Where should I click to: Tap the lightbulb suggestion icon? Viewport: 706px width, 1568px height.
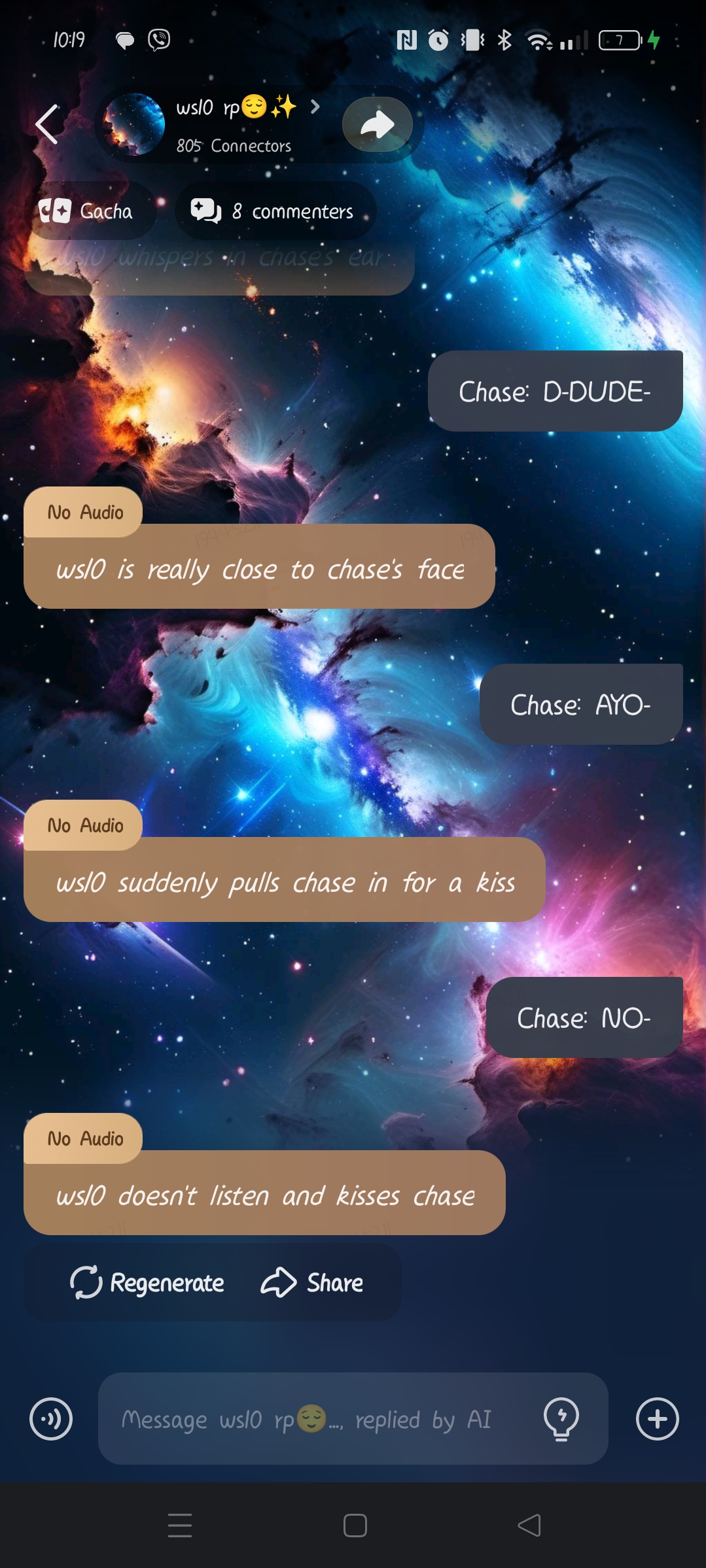pyautogui.click(x=561, y=1419)
